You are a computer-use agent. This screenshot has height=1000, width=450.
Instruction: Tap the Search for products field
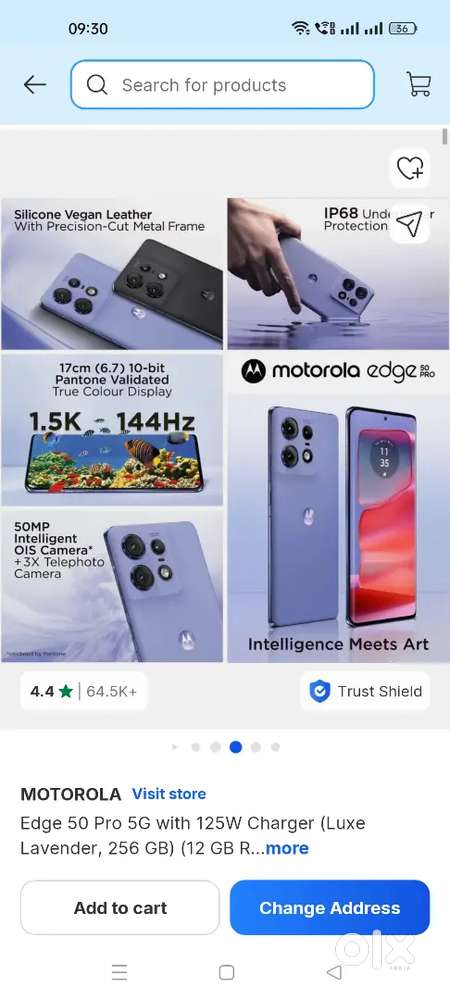coord(222,85)
